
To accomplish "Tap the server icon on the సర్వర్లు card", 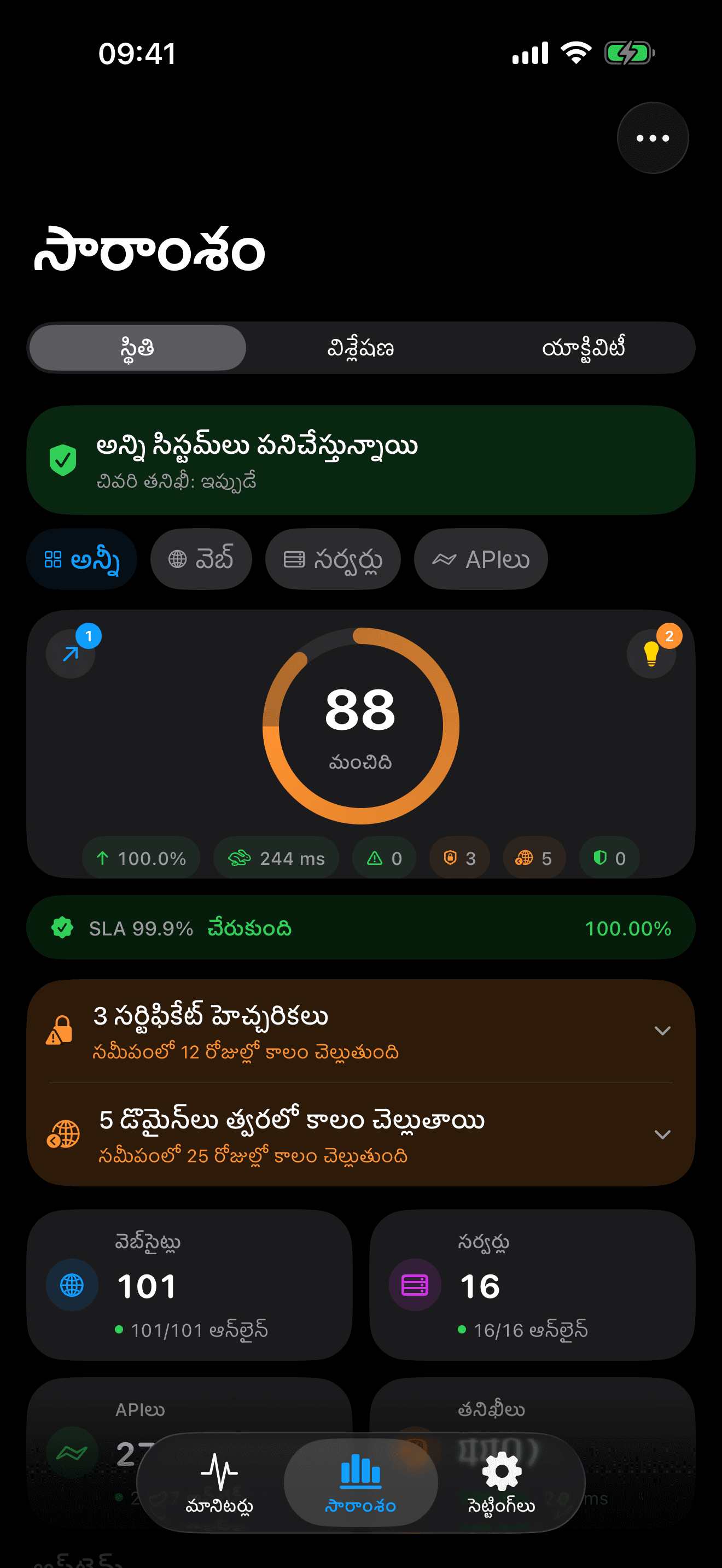I will [415, 1284].
